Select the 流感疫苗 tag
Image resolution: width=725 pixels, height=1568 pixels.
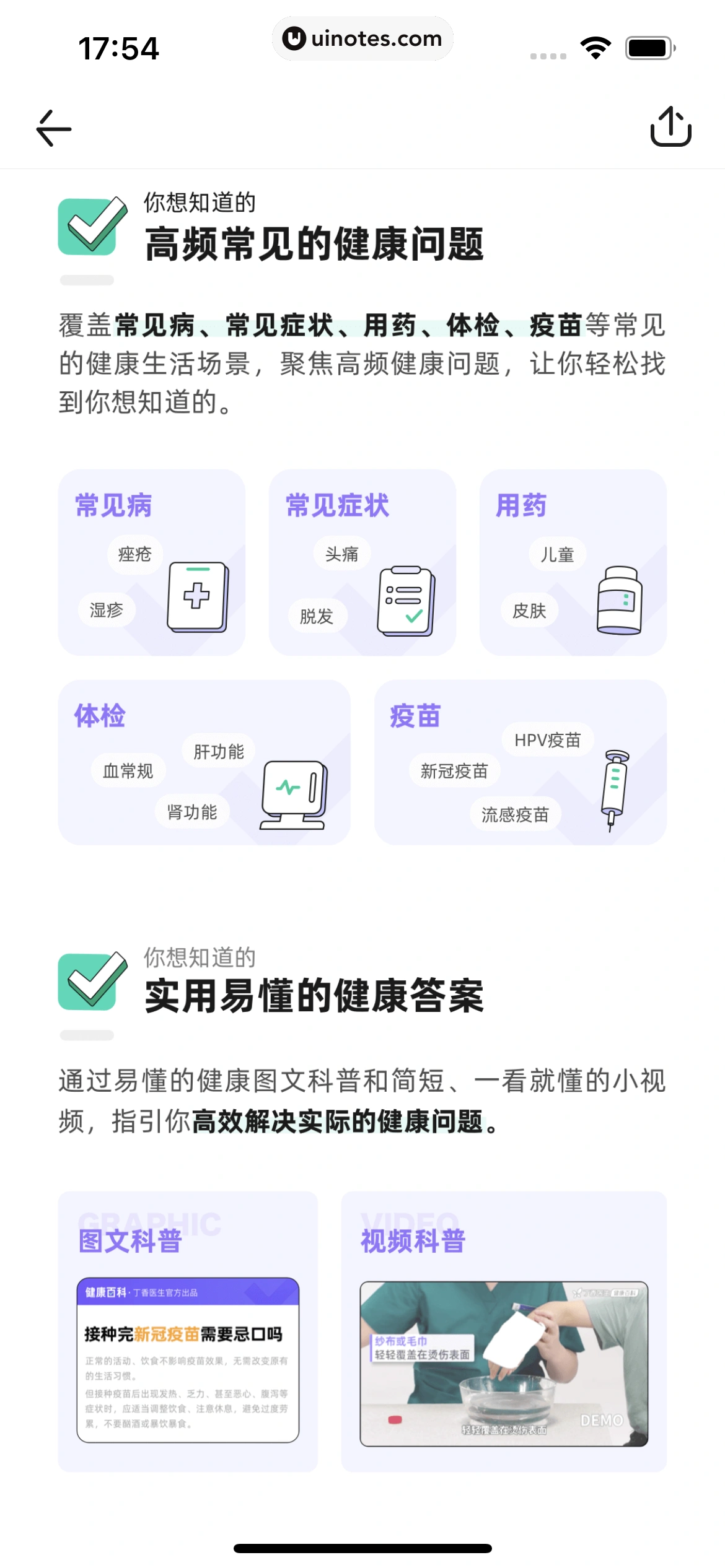[516, 816]
